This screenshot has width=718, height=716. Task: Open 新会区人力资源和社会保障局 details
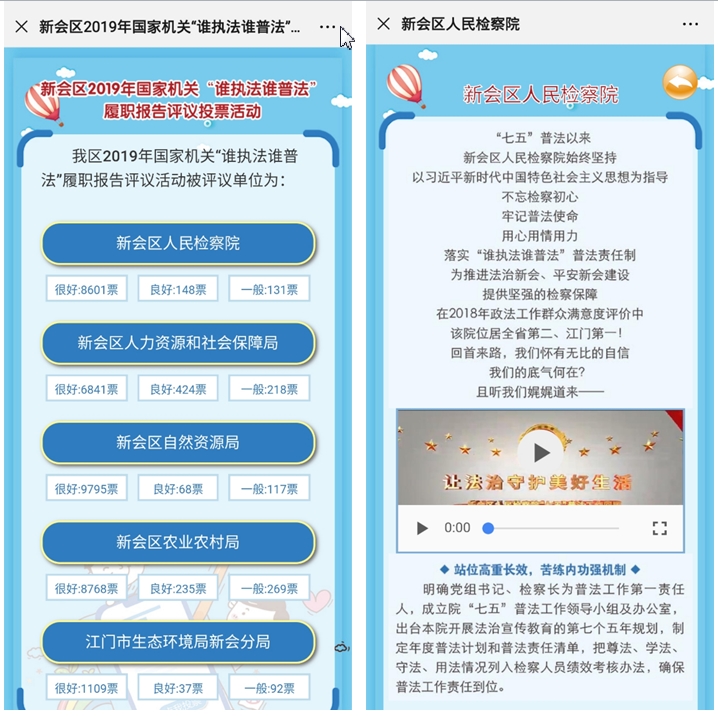click(178, 343)
